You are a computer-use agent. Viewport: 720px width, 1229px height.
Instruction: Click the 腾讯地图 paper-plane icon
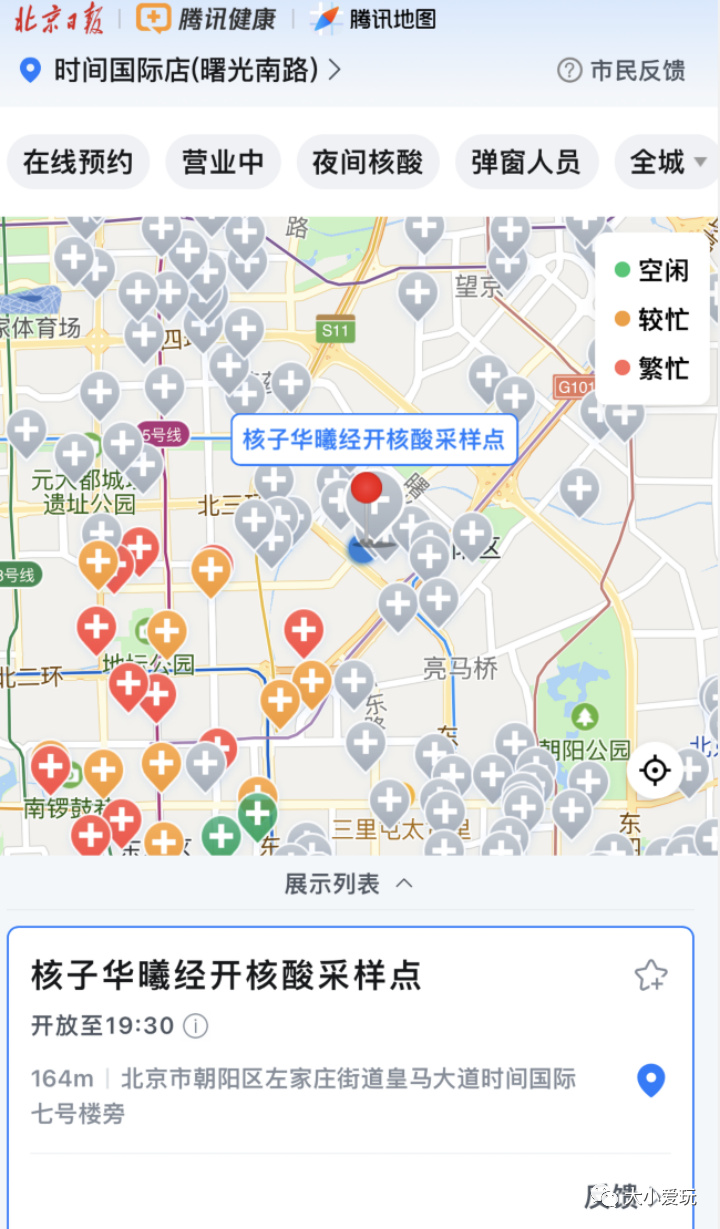point(326,18)
